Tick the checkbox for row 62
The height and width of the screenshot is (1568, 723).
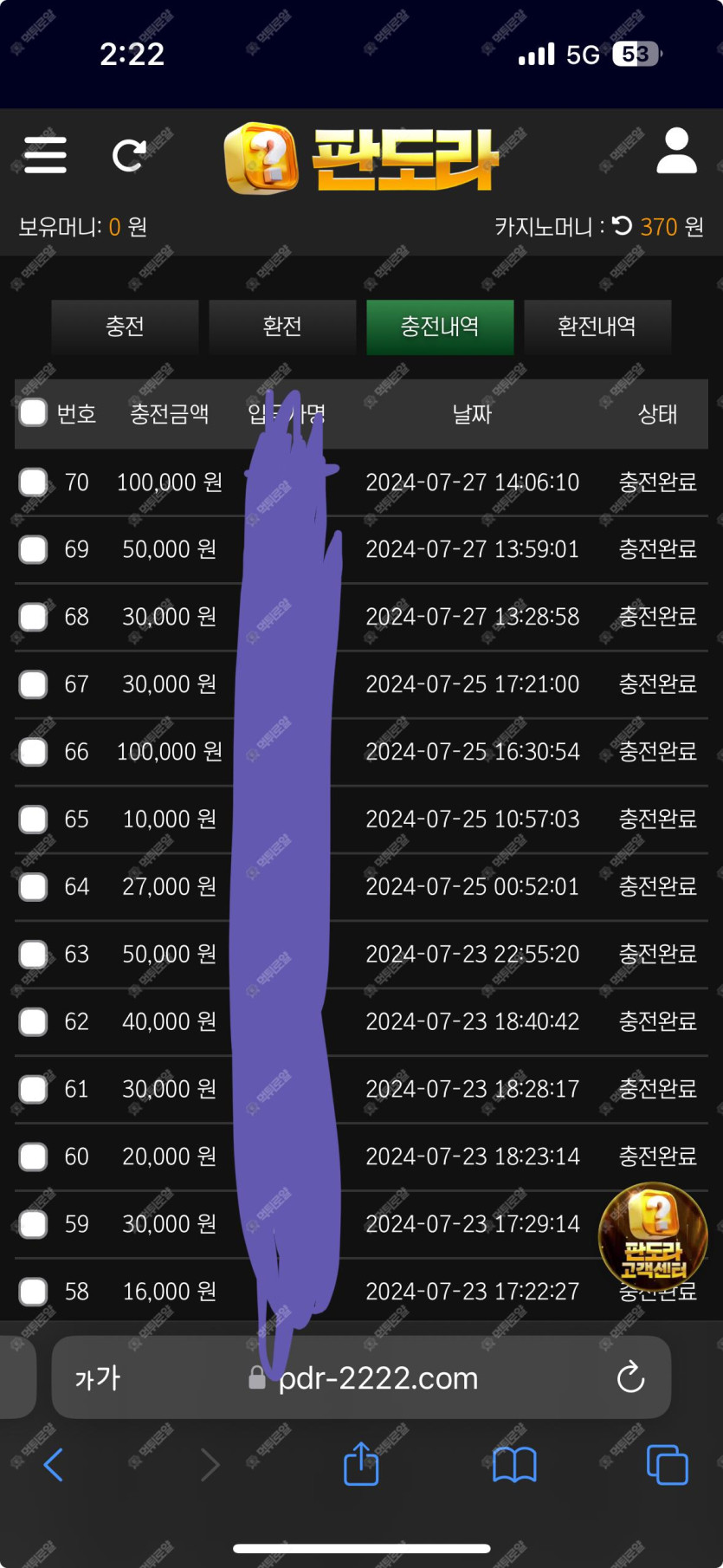33,1021
